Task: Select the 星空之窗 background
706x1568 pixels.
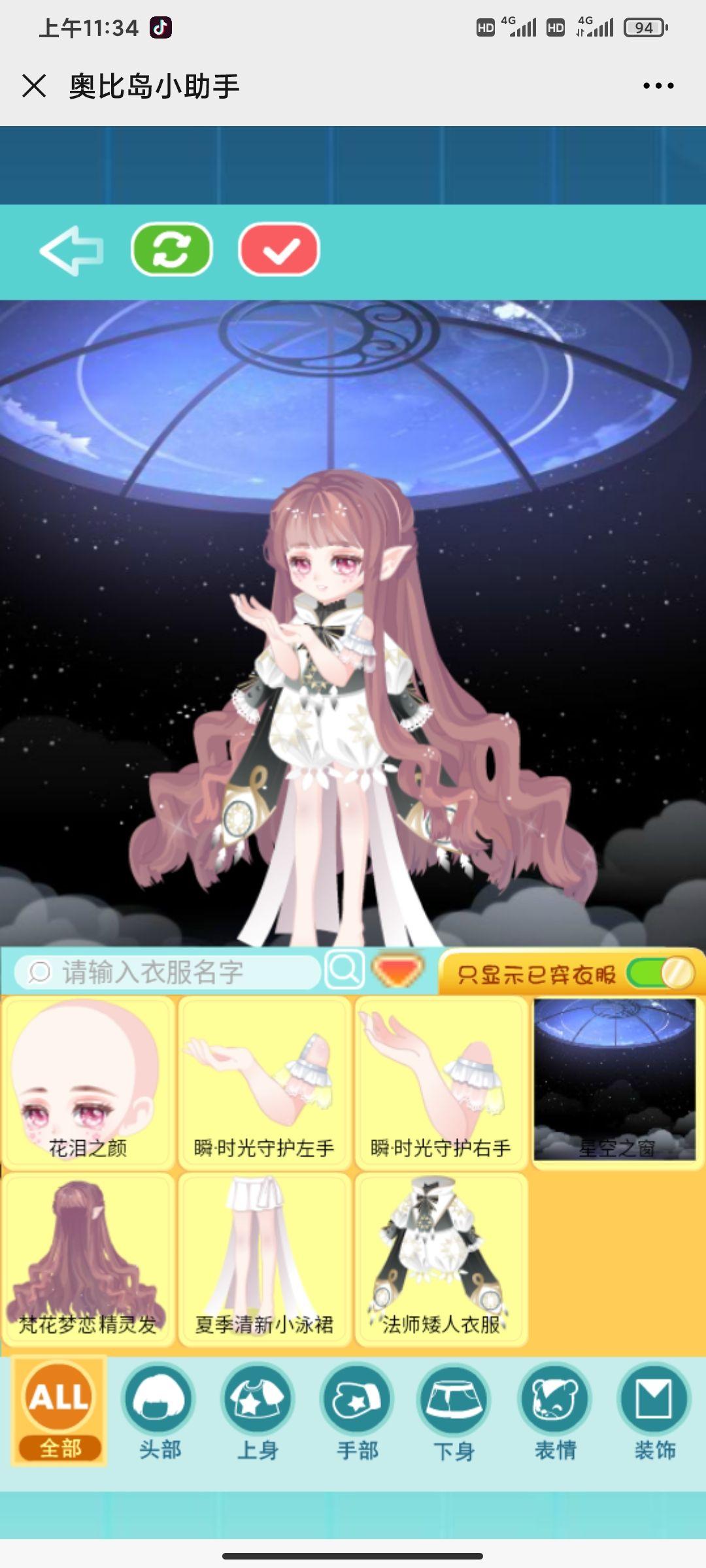Action: pyautogui.click(x=615, y=1079)
